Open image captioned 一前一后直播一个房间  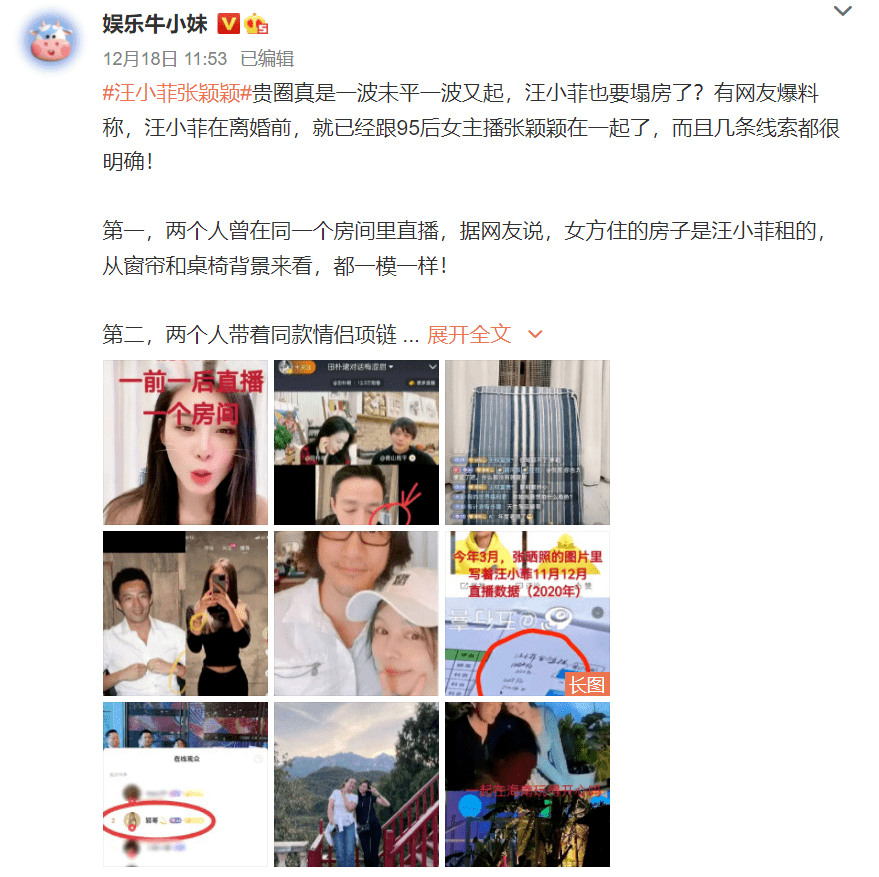click(185, 442)
